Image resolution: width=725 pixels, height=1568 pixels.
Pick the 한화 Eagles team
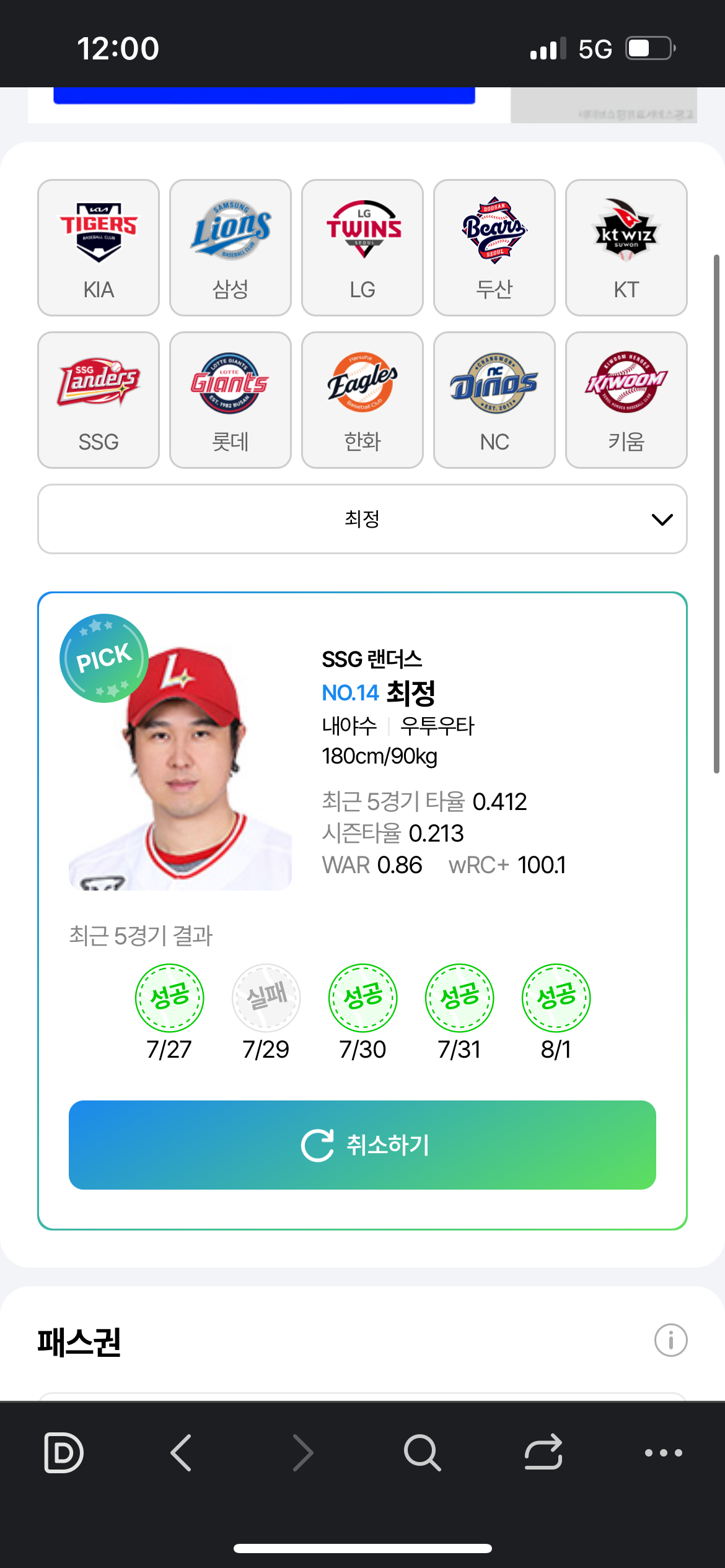coord(362,400)
